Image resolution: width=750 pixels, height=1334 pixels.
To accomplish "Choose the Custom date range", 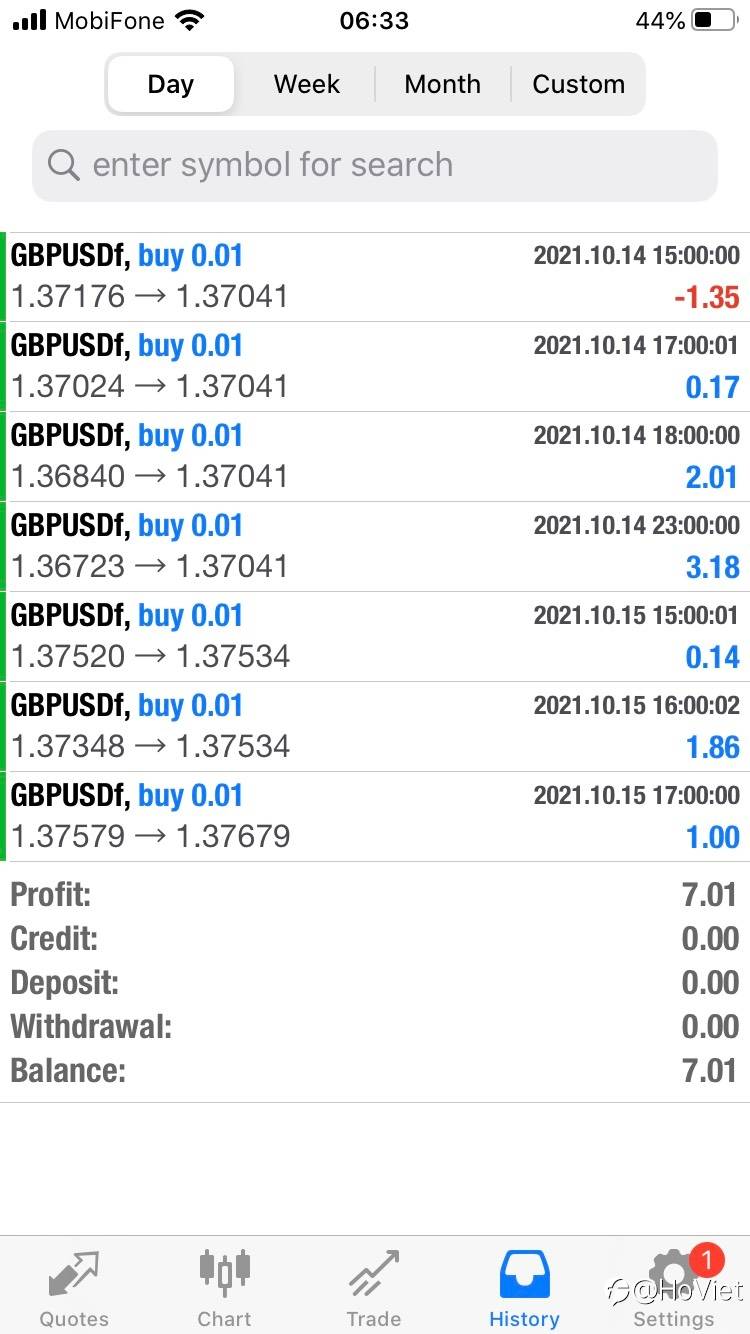I will click(578, 84).
